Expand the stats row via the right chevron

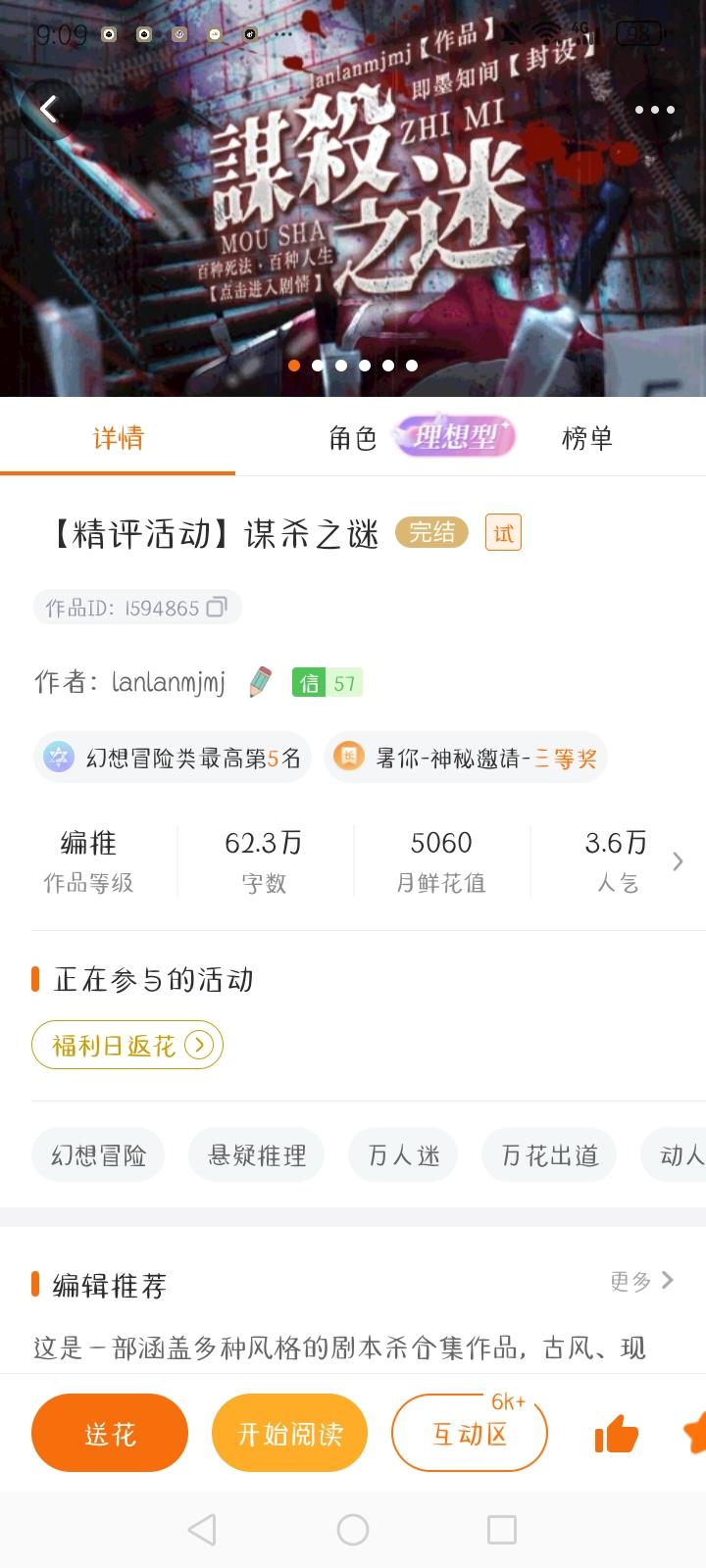click(x=677, y=861)
